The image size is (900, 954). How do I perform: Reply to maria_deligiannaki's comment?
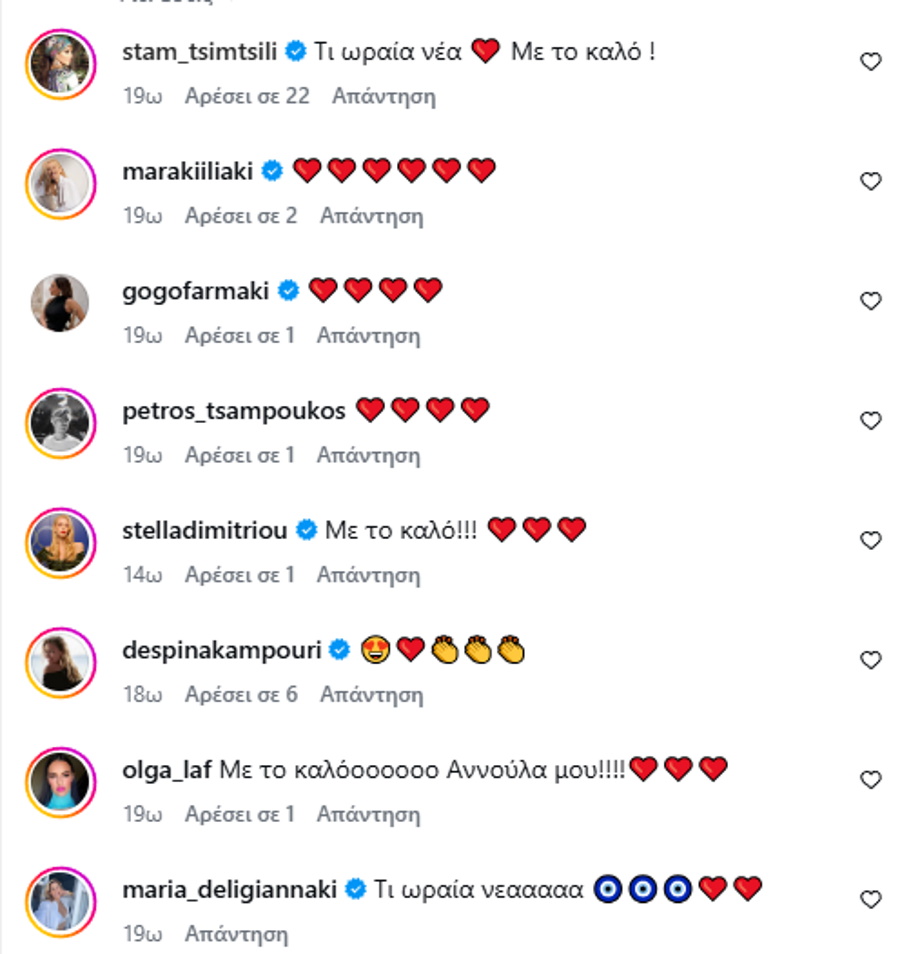coord(236,934)
